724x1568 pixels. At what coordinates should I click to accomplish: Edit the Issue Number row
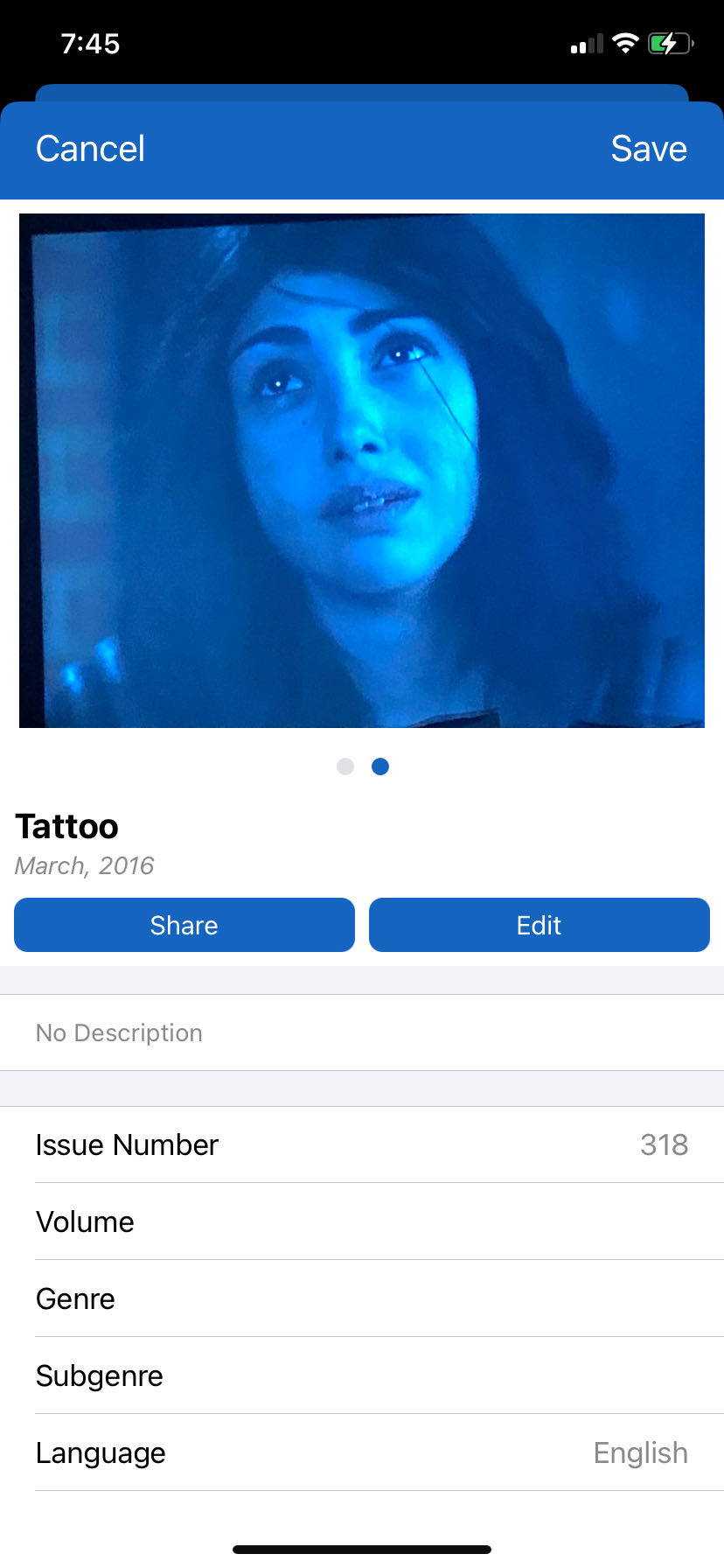pyautogui.click(x=362, y=1144)
